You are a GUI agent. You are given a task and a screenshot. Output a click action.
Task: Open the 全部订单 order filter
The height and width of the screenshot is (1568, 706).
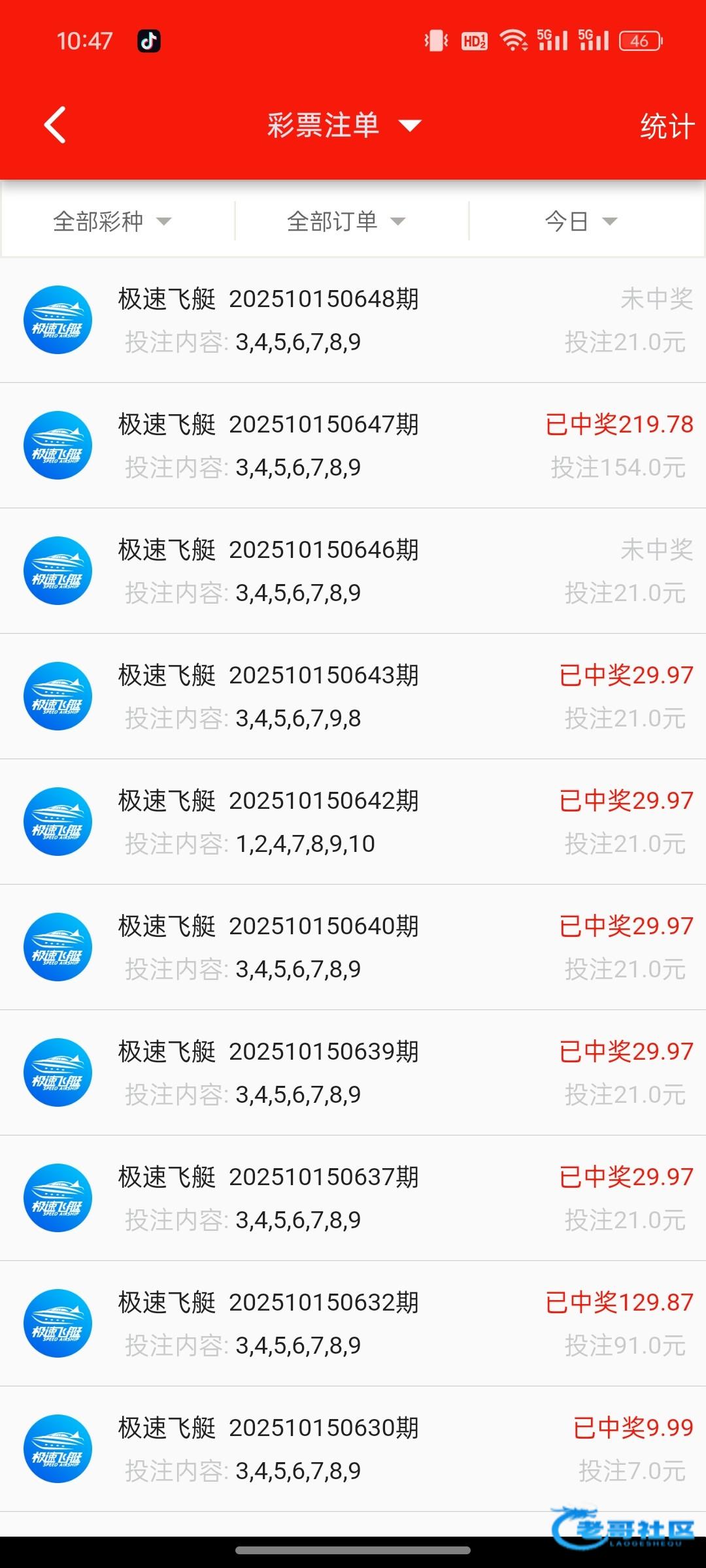[346, 221]
